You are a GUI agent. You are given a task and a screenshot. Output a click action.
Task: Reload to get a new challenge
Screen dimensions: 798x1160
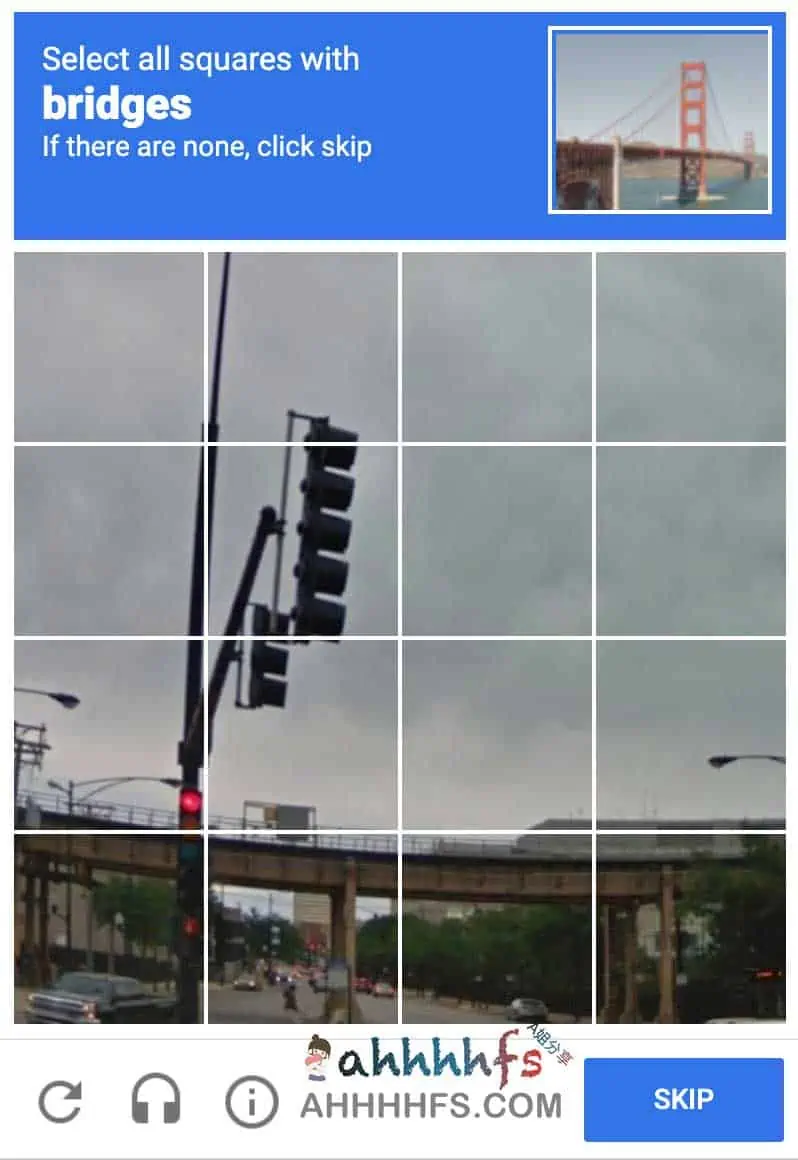point(61,1101)
